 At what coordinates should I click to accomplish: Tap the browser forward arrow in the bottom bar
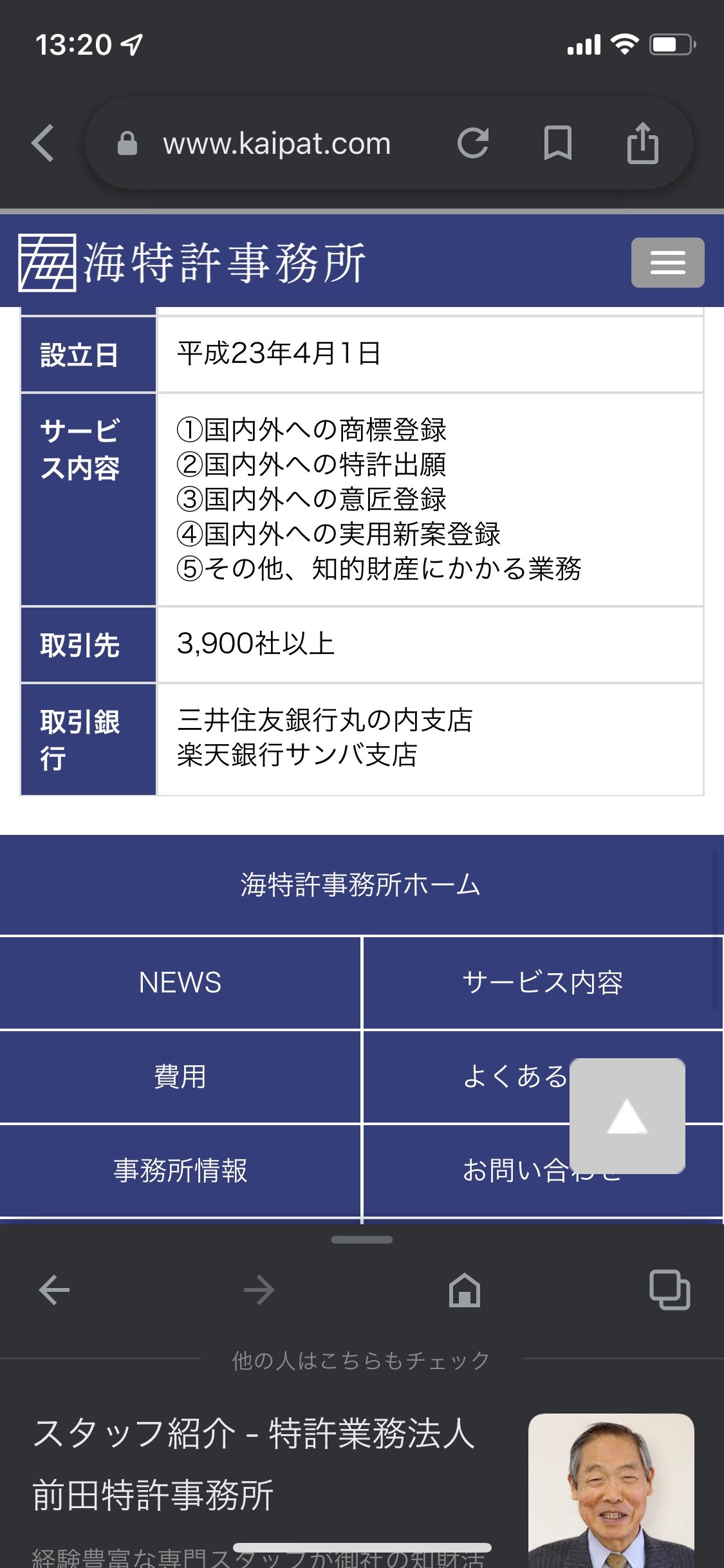(259, 1290)
